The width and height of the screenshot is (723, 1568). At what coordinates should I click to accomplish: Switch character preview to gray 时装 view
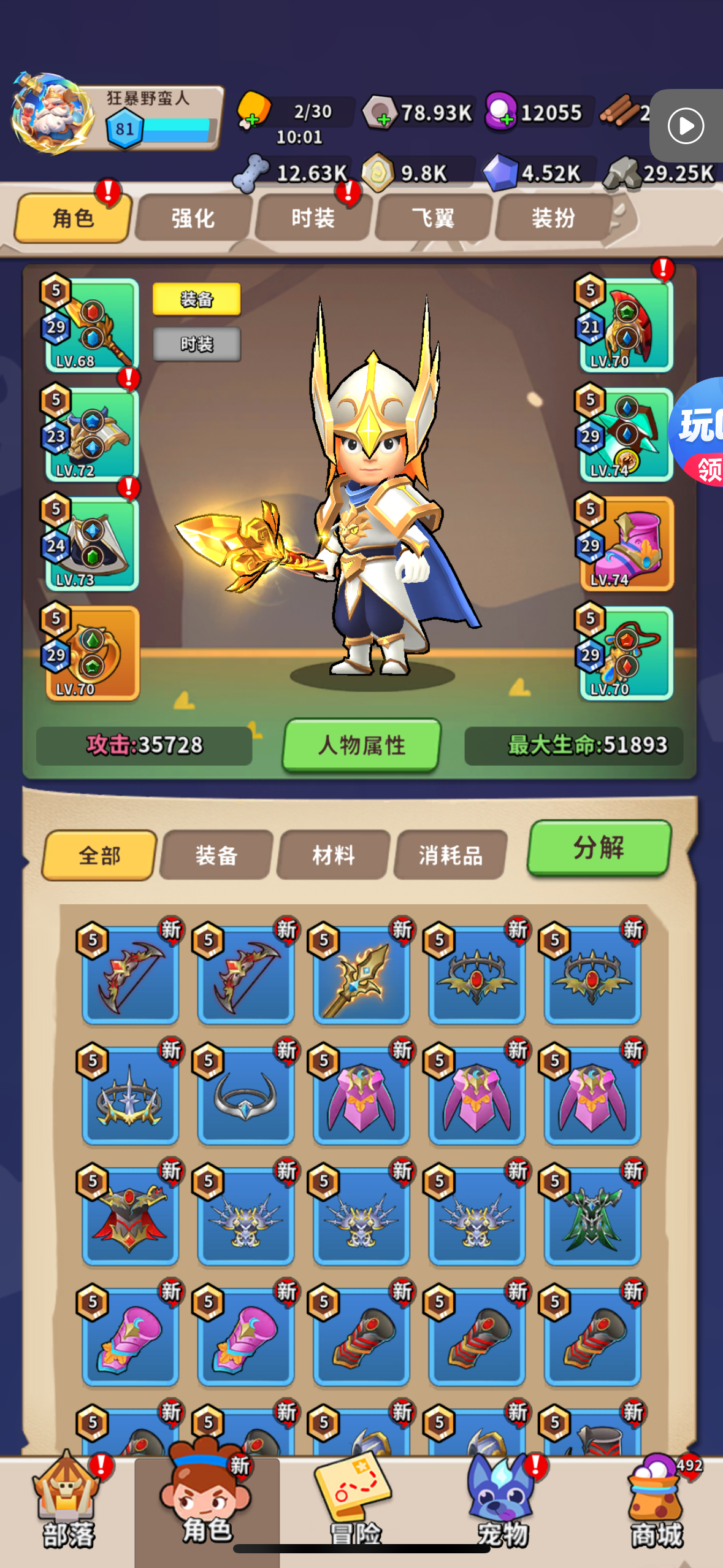196,344
